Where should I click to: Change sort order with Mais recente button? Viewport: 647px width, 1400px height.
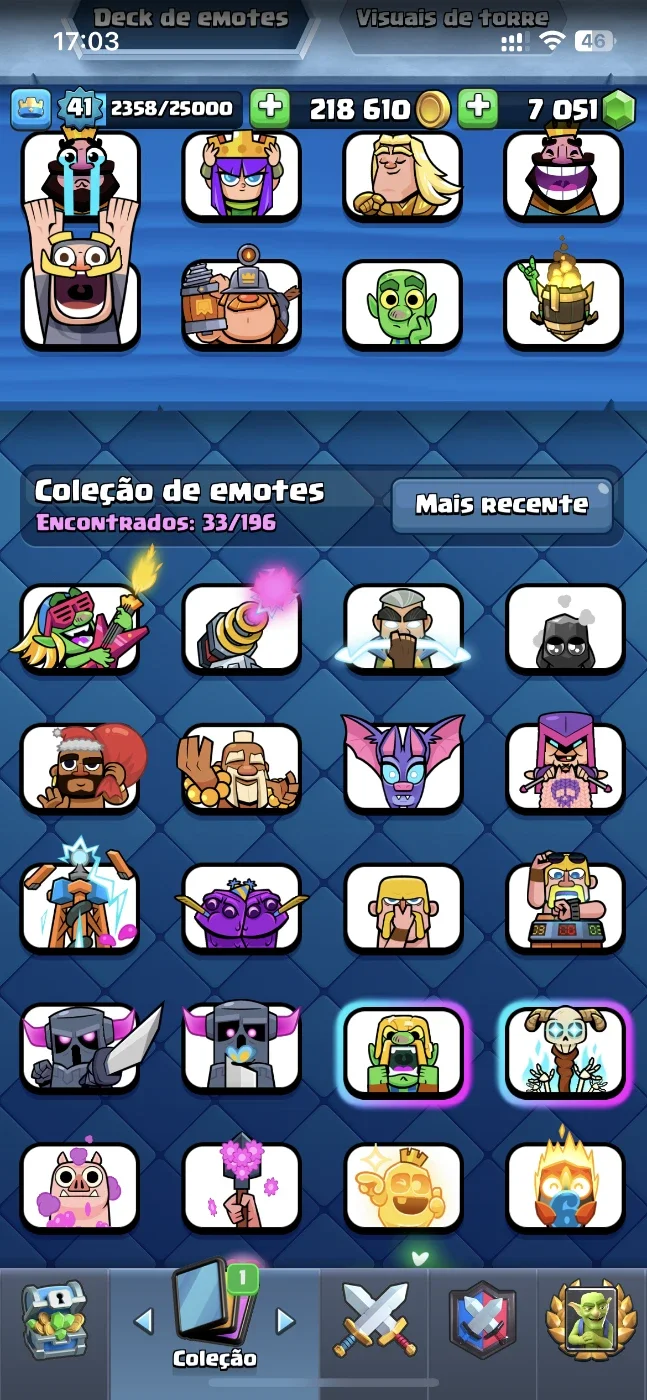pos(502,505)
